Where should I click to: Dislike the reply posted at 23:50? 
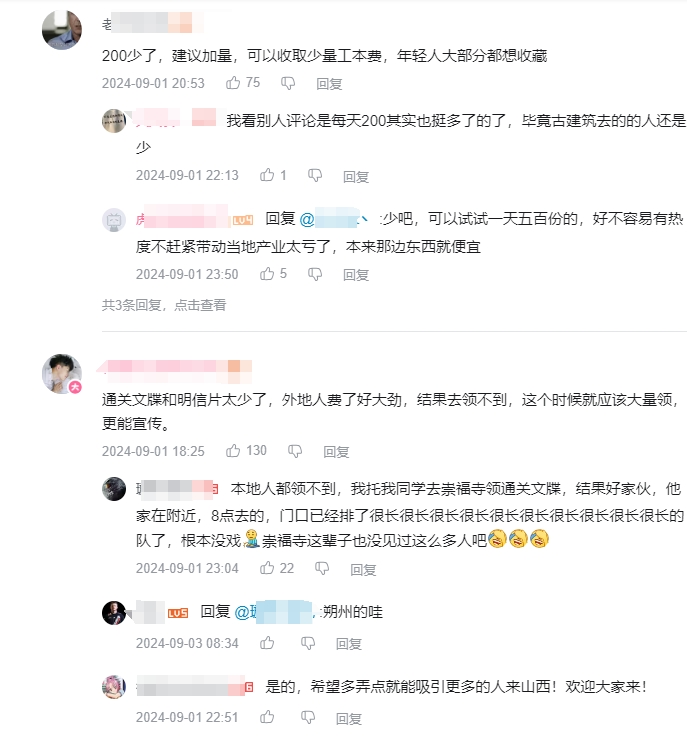point(315,273)
